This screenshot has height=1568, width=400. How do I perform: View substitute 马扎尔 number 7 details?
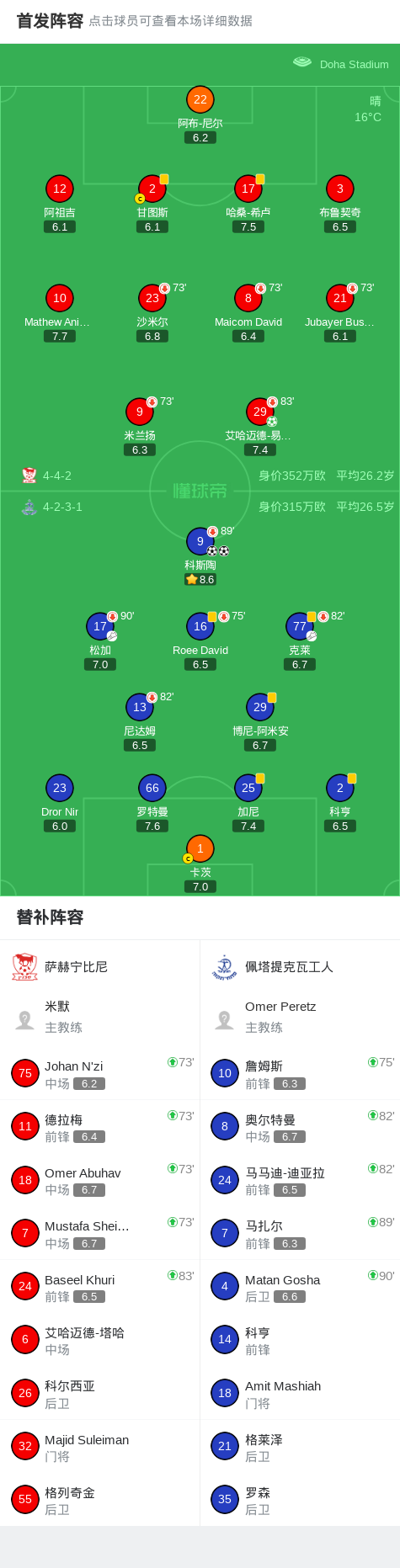pos(300,1234)
